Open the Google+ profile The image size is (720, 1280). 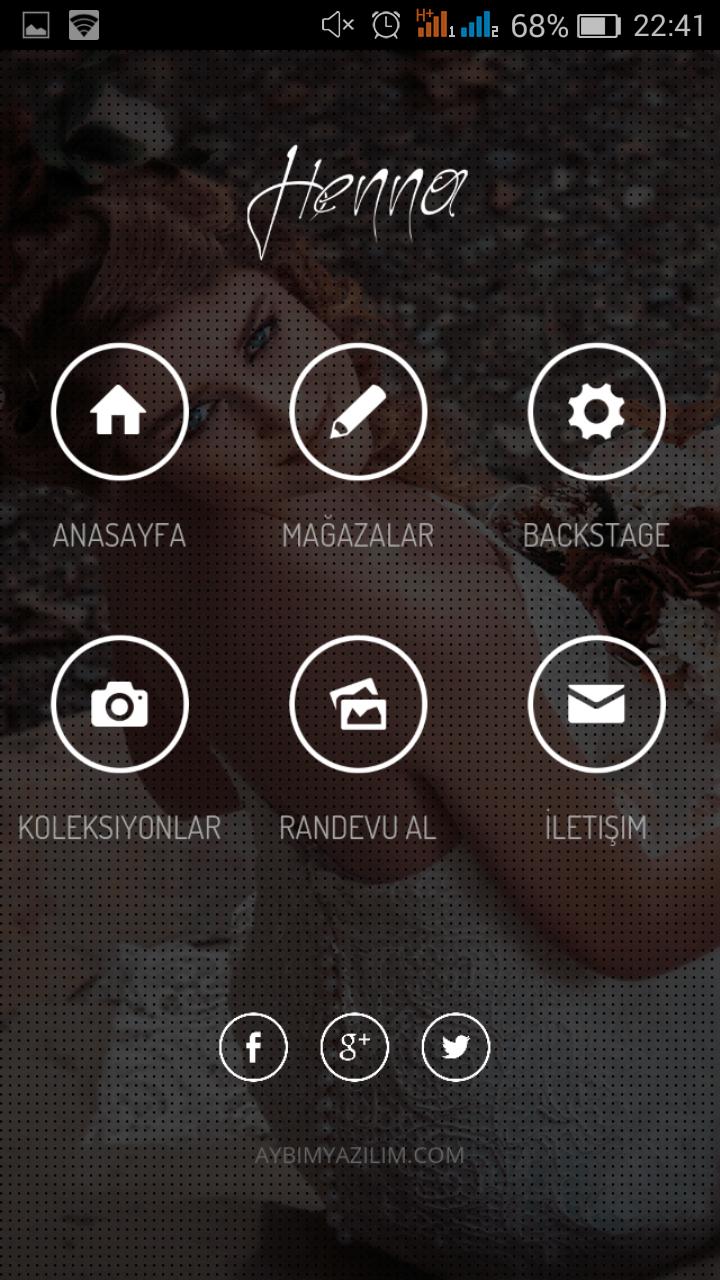354,1047
